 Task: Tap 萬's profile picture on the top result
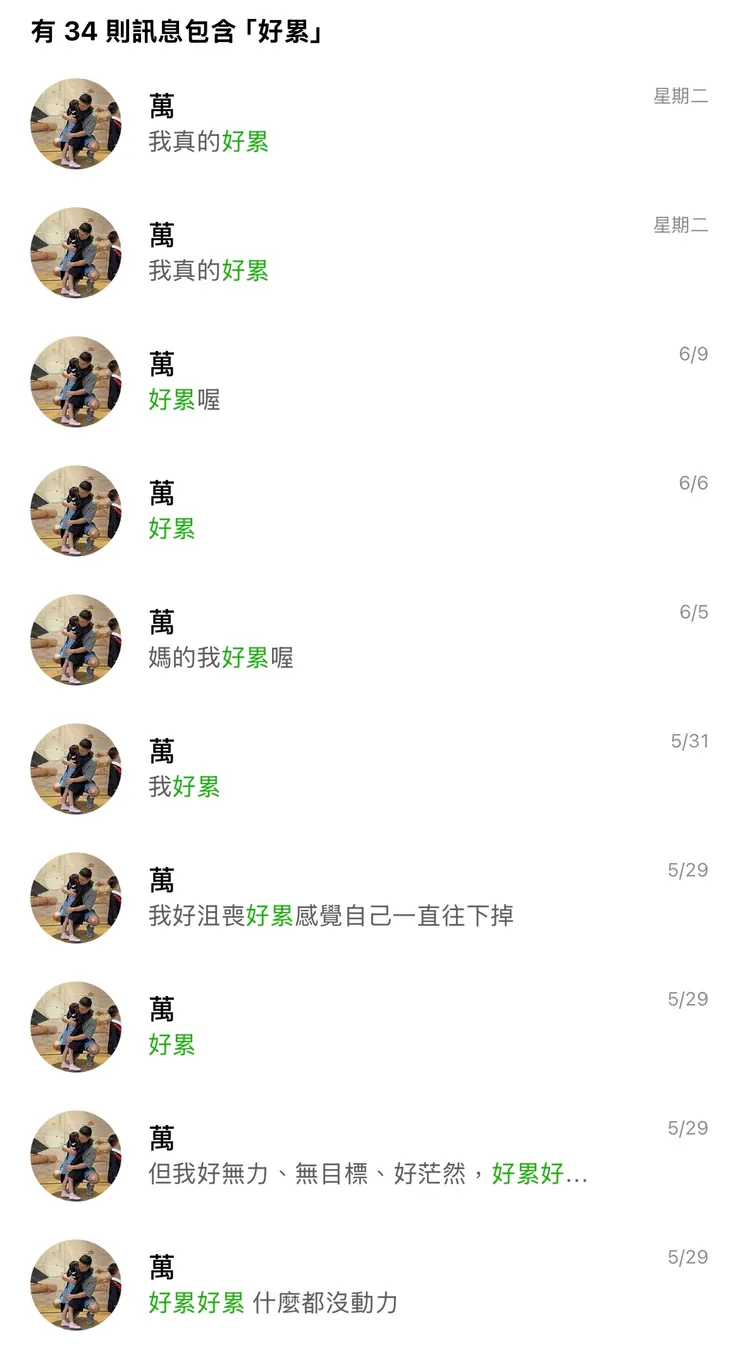[x=76, y=124]
